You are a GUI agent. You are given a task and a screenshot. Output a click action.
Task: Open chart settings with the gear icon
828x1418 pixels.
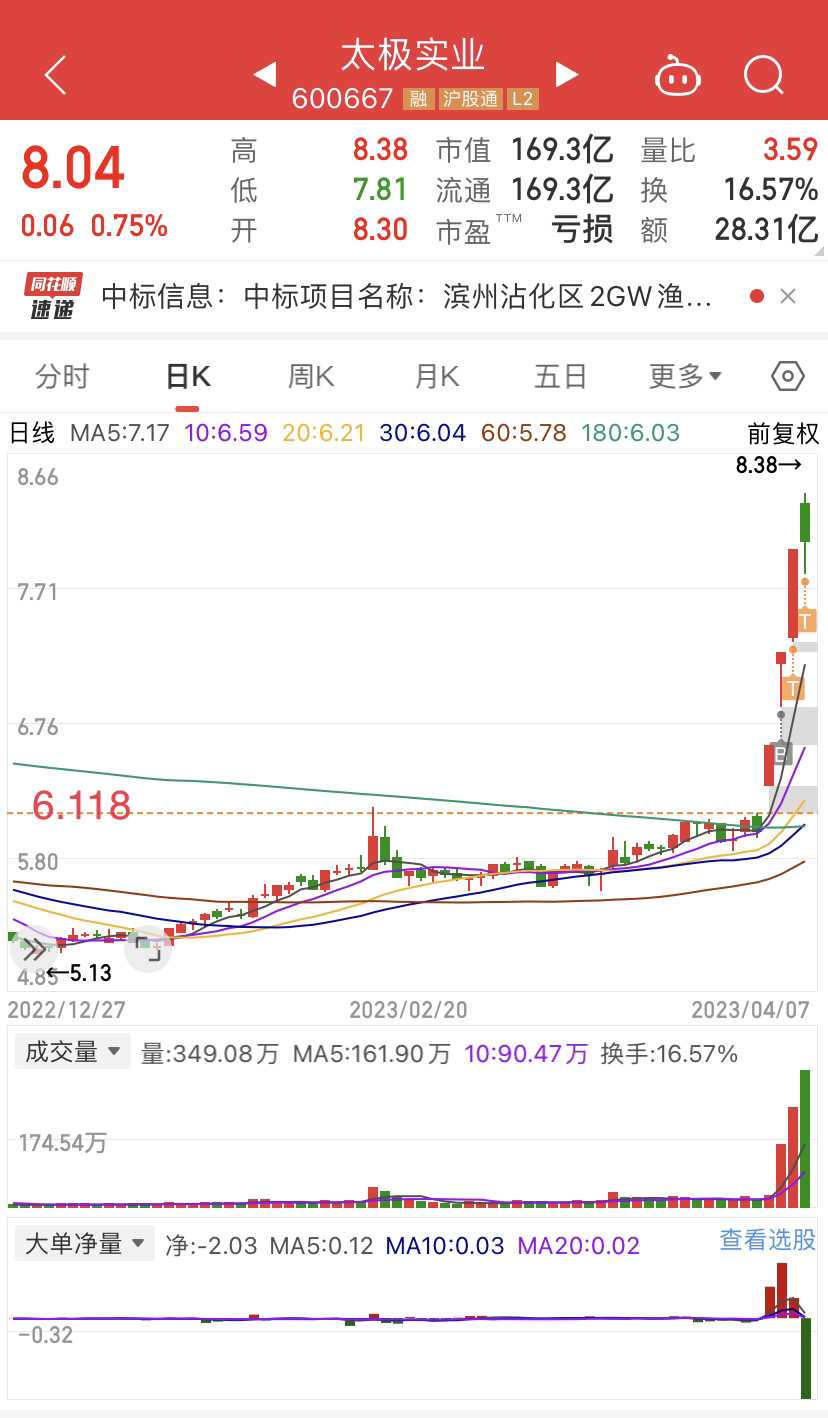(x=787, y=375)
